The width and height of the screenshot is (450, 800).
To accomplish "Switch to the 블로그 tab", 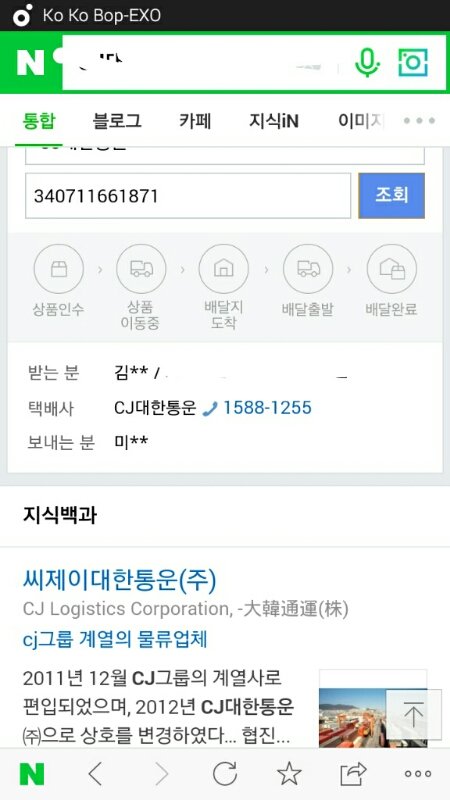I will click(117, 121).
